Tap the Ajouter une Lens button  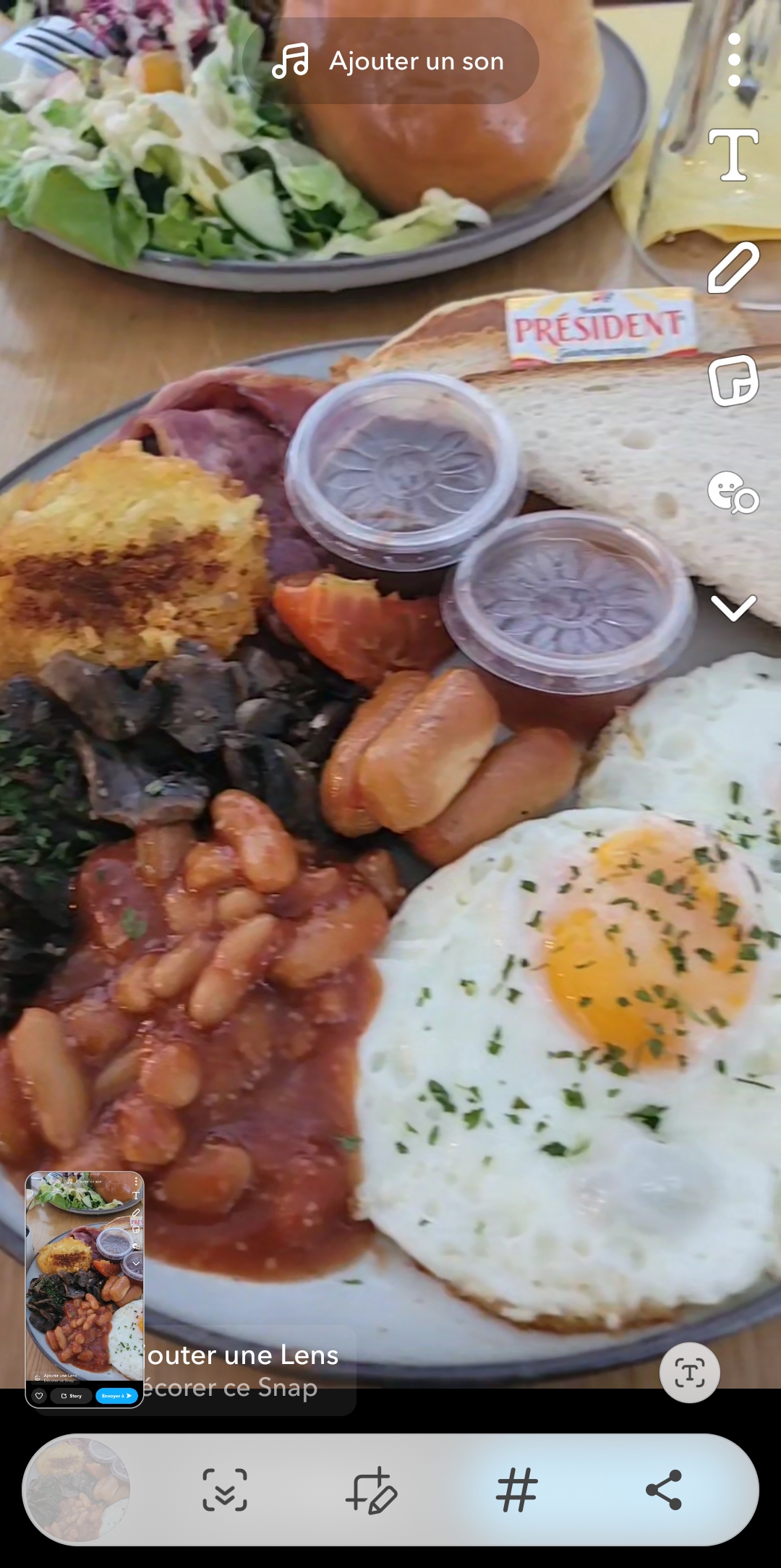242,1355
